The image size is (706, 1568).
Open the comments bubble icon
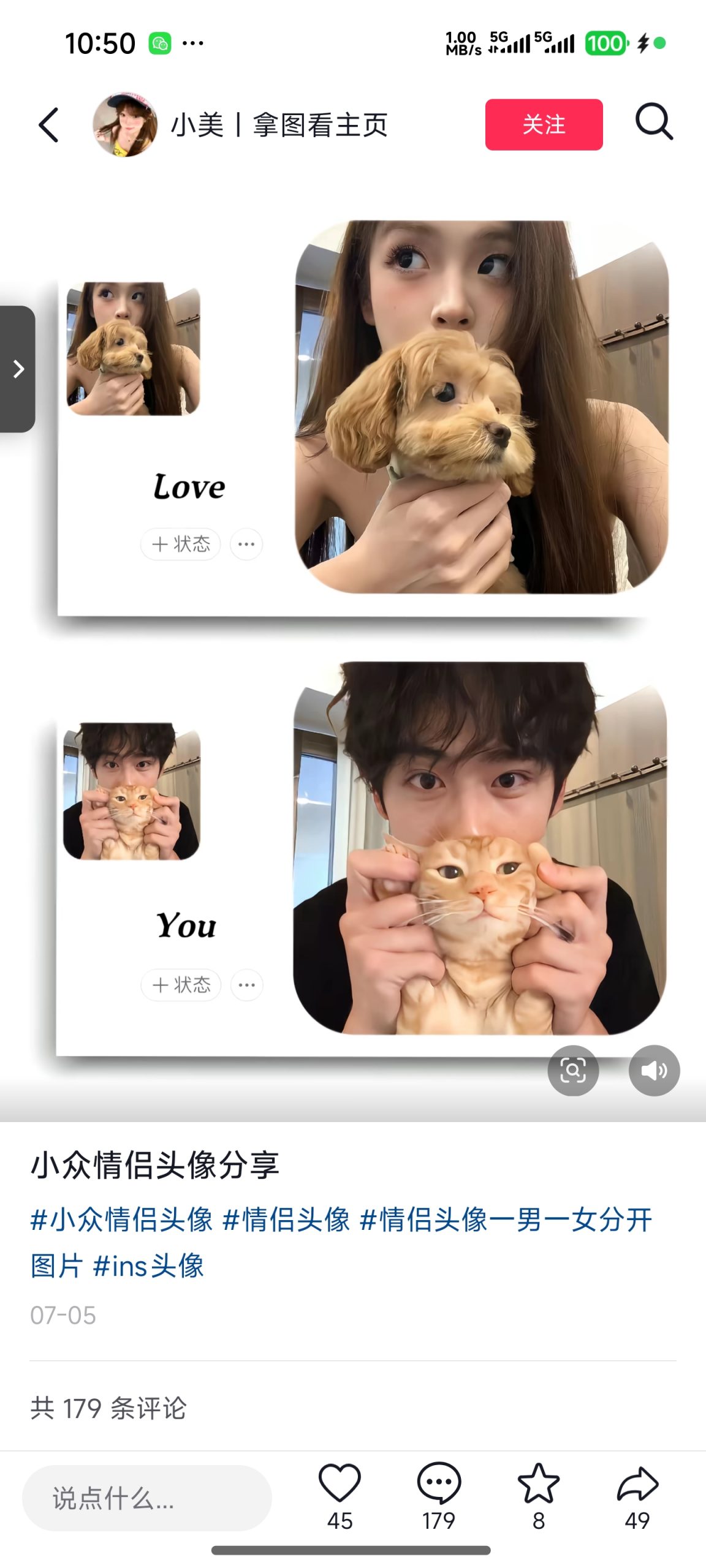pos(439,1483)
